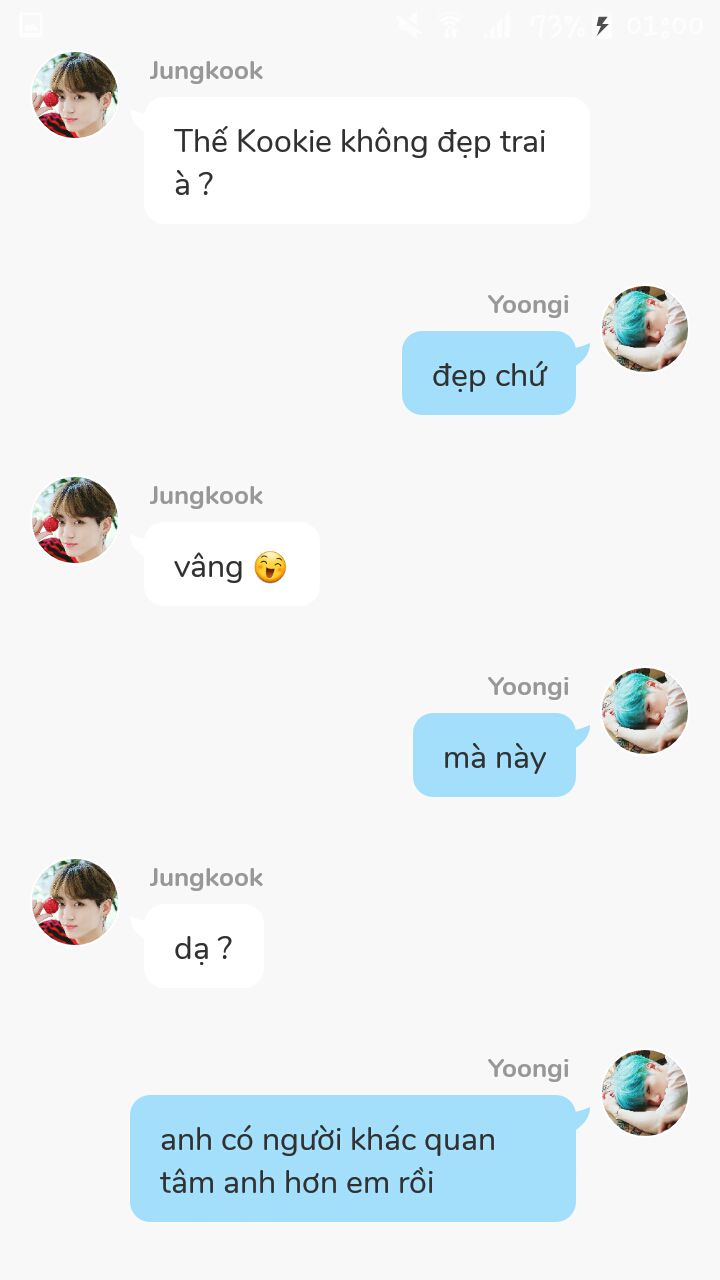The image size is (720, 1280).
Task: Select the message 'anh có người khác quan tâm'
Action: 353,1158
